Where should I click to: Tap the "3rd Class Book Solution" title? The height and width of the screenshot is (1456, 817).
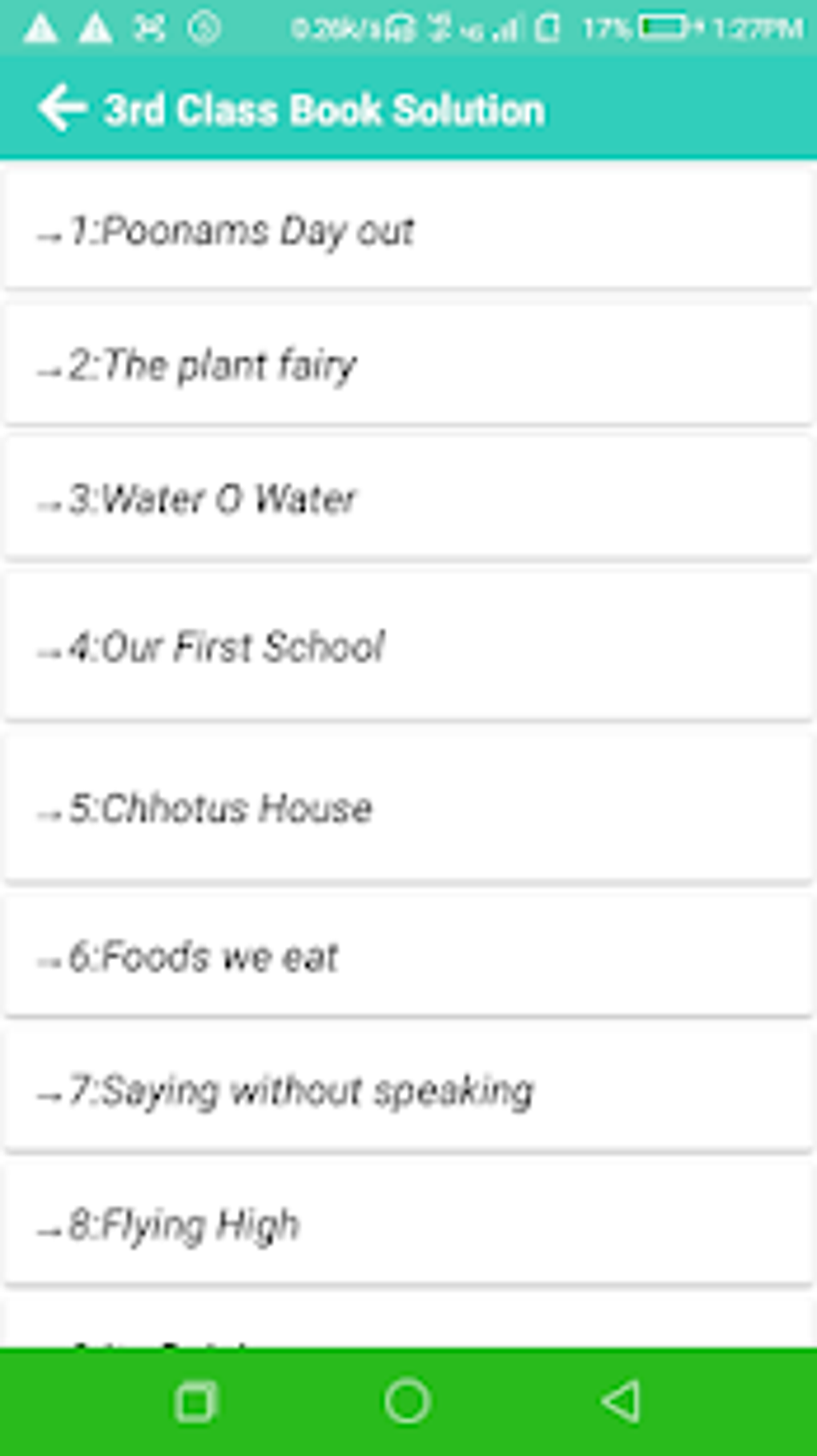(324, 108)
